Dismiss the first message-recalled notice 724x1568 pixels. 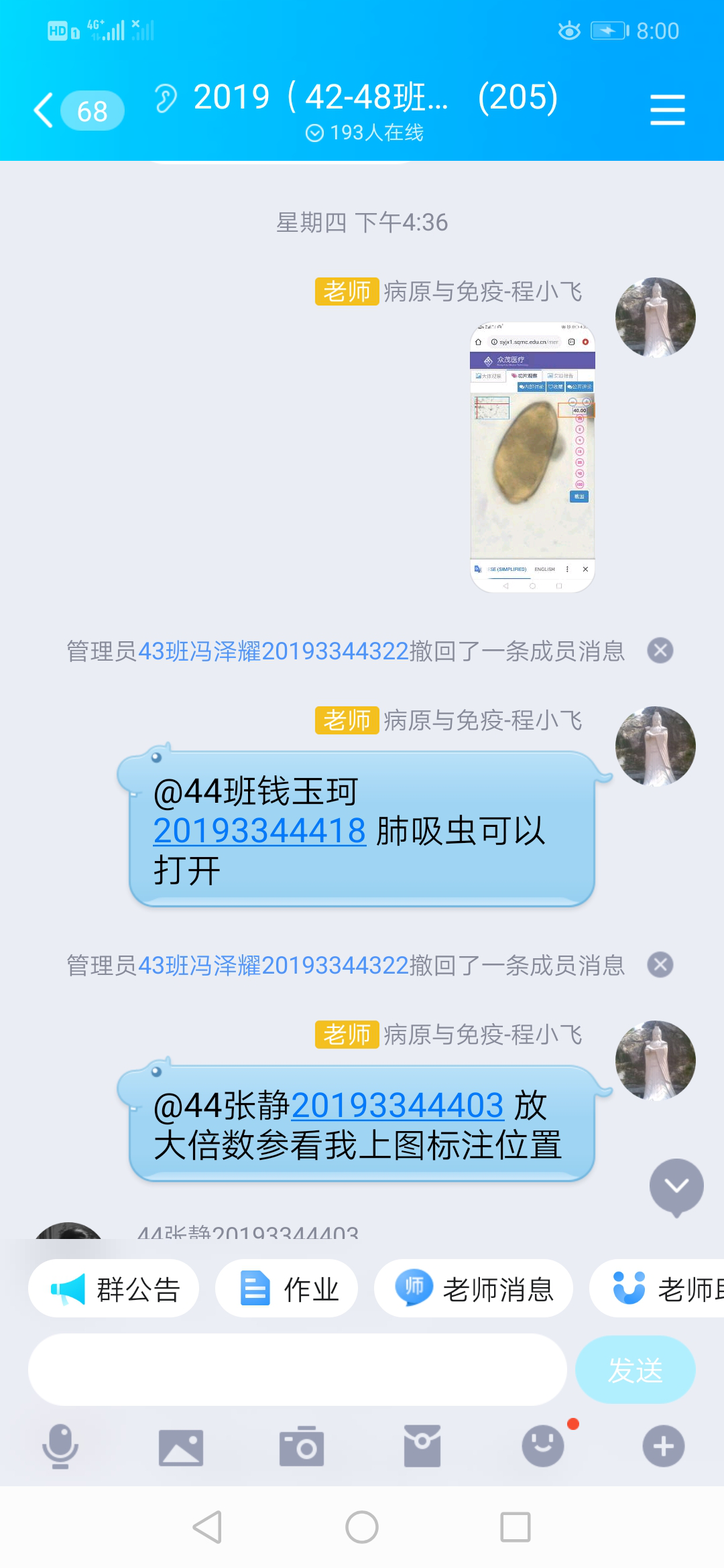[x=660, y=651]
